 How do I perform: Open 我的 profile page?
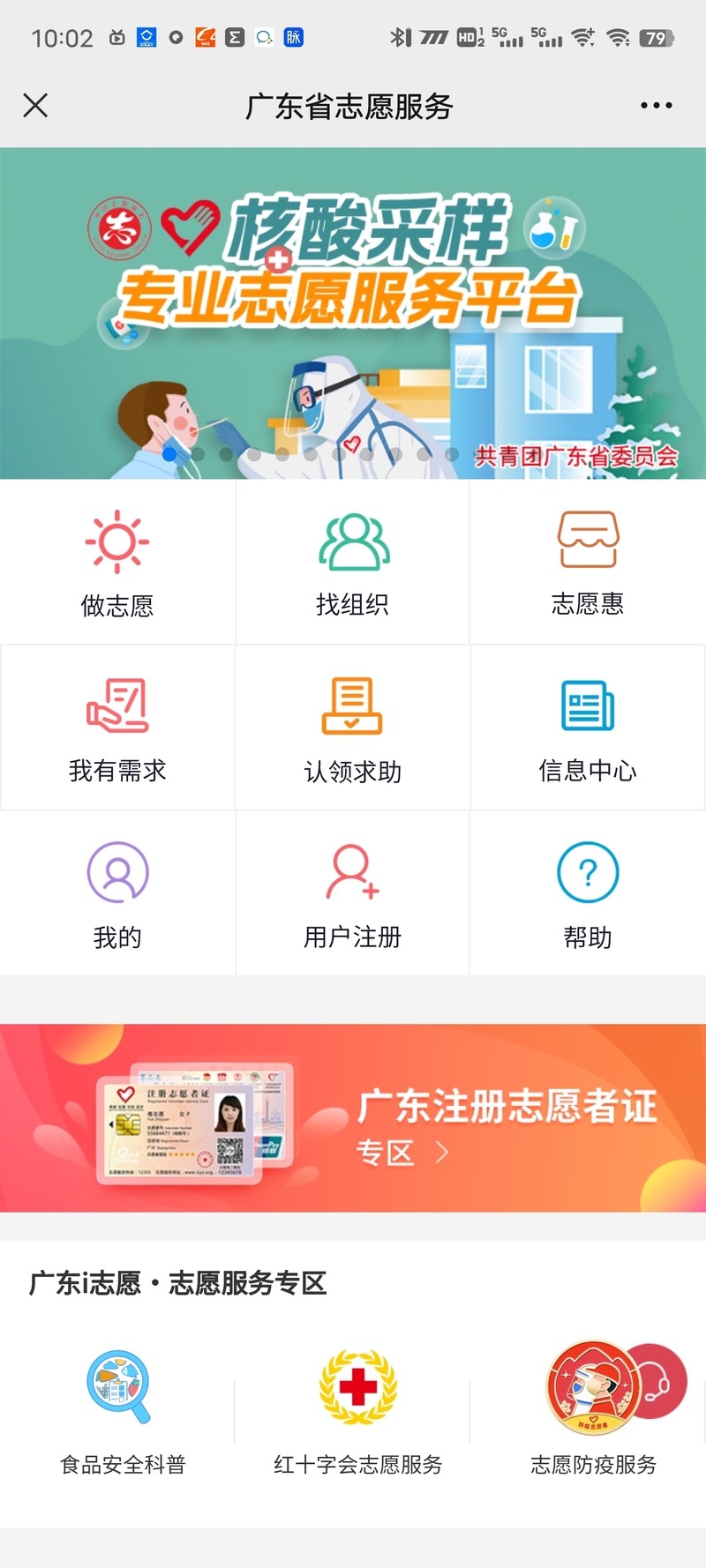click(x=117, y=893)
